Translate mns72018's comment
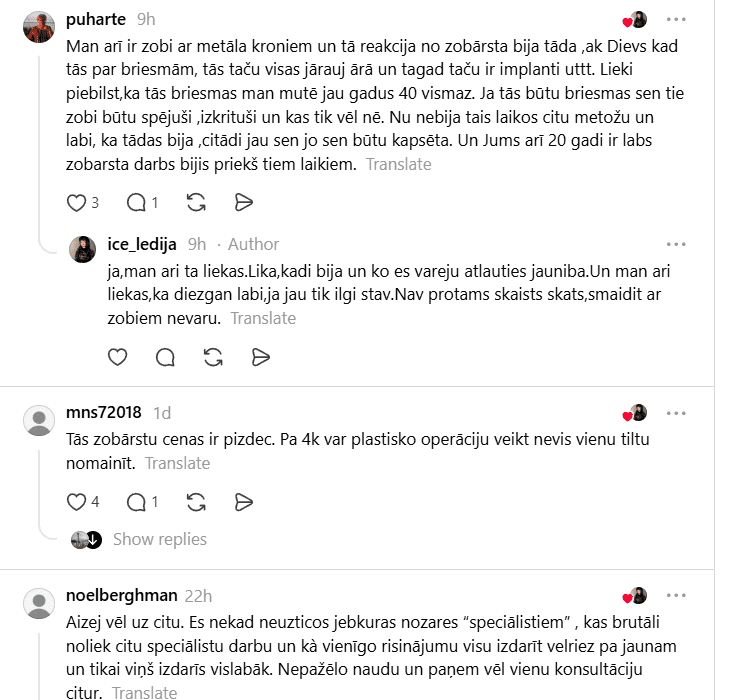The height and width of the screenshot is (700, 730). point(177,464)
